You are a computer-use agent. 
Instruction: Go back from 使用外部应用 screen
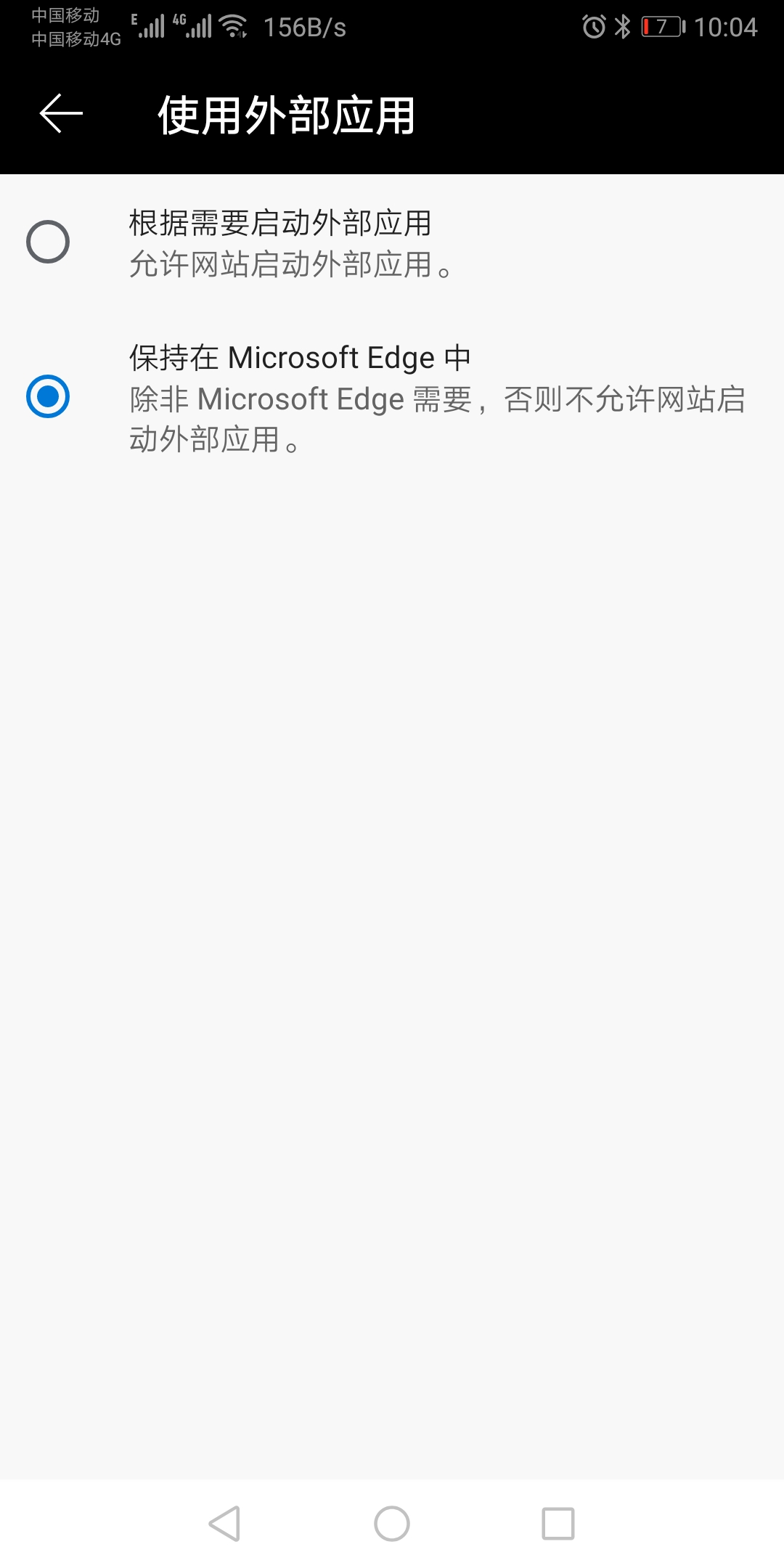pyautogui.click(x=61, y=114)
